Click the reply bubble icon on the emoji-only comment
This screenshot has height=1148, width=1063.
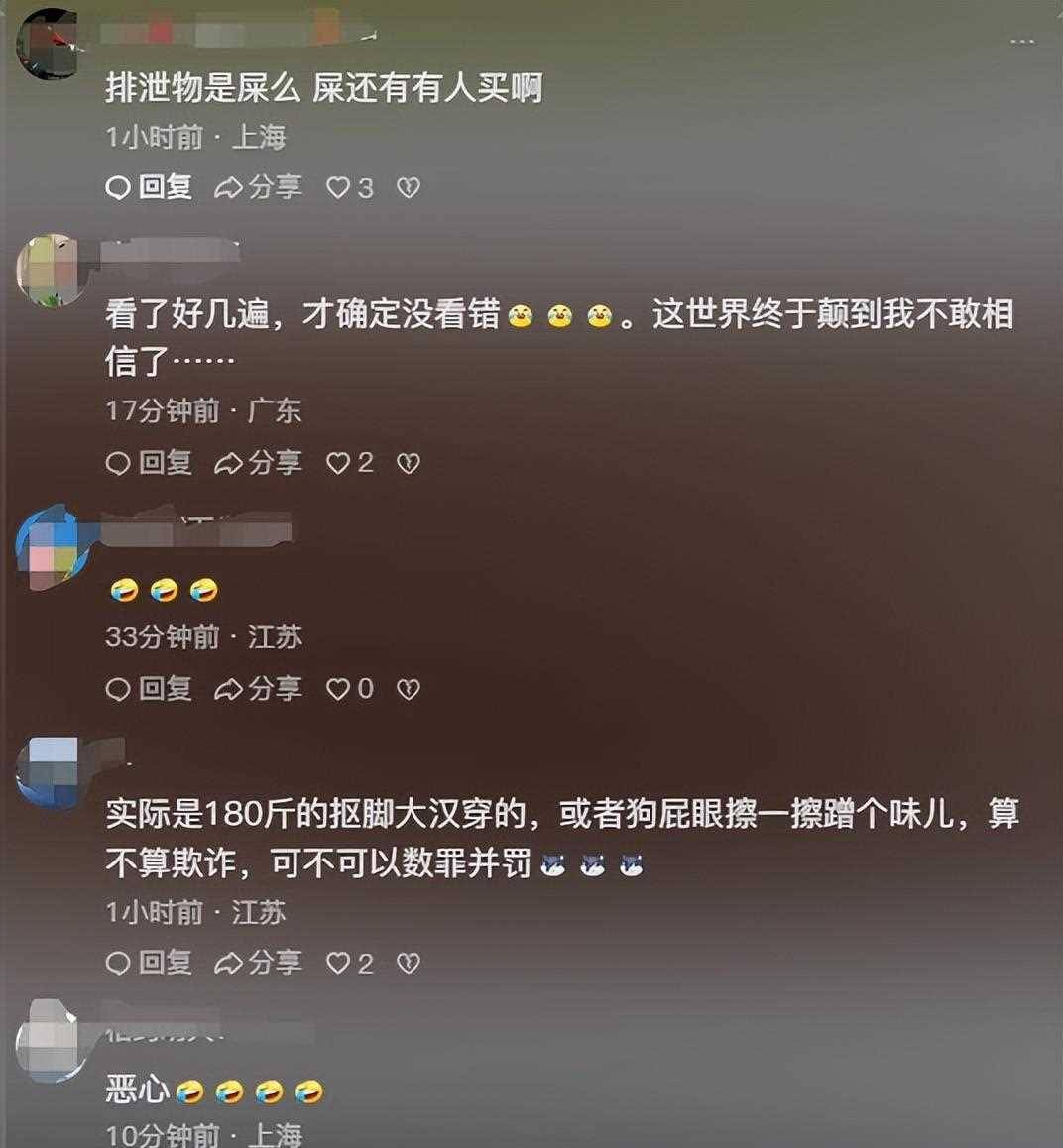tap(120, 688)
